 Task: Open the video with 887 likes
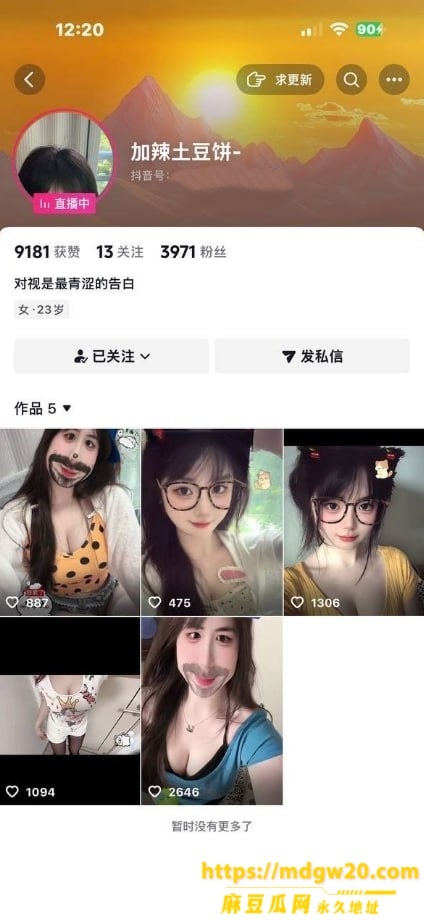click(70, 522)
